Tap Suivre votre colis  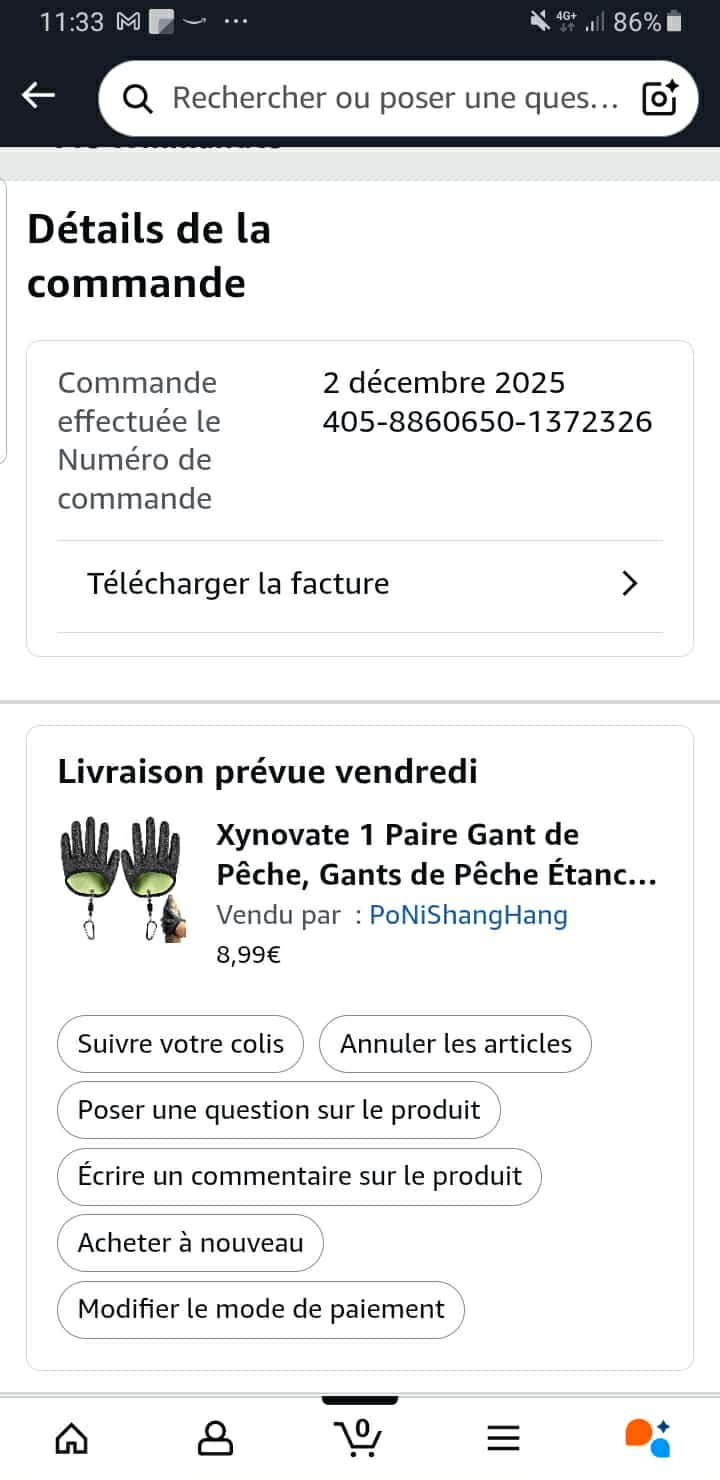tap(181, 1044)
